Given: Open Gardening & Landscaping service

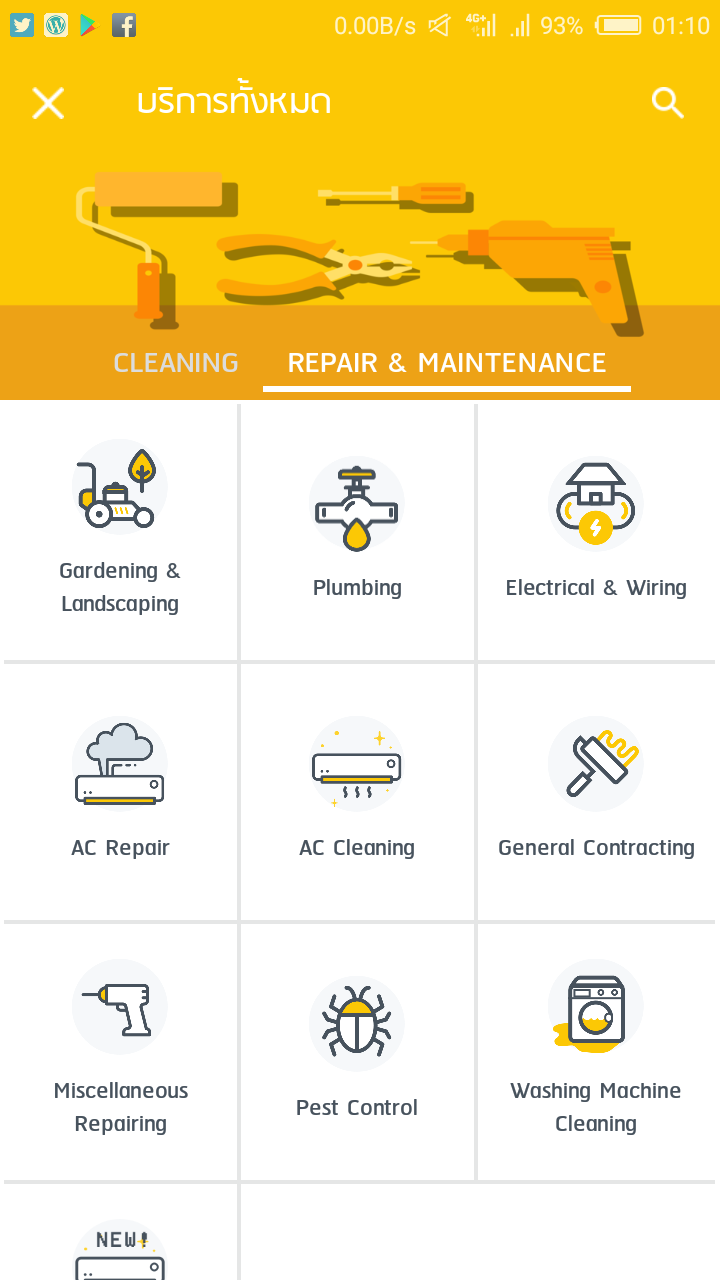Looking at the screenshot, I should (x=120, y=532).
